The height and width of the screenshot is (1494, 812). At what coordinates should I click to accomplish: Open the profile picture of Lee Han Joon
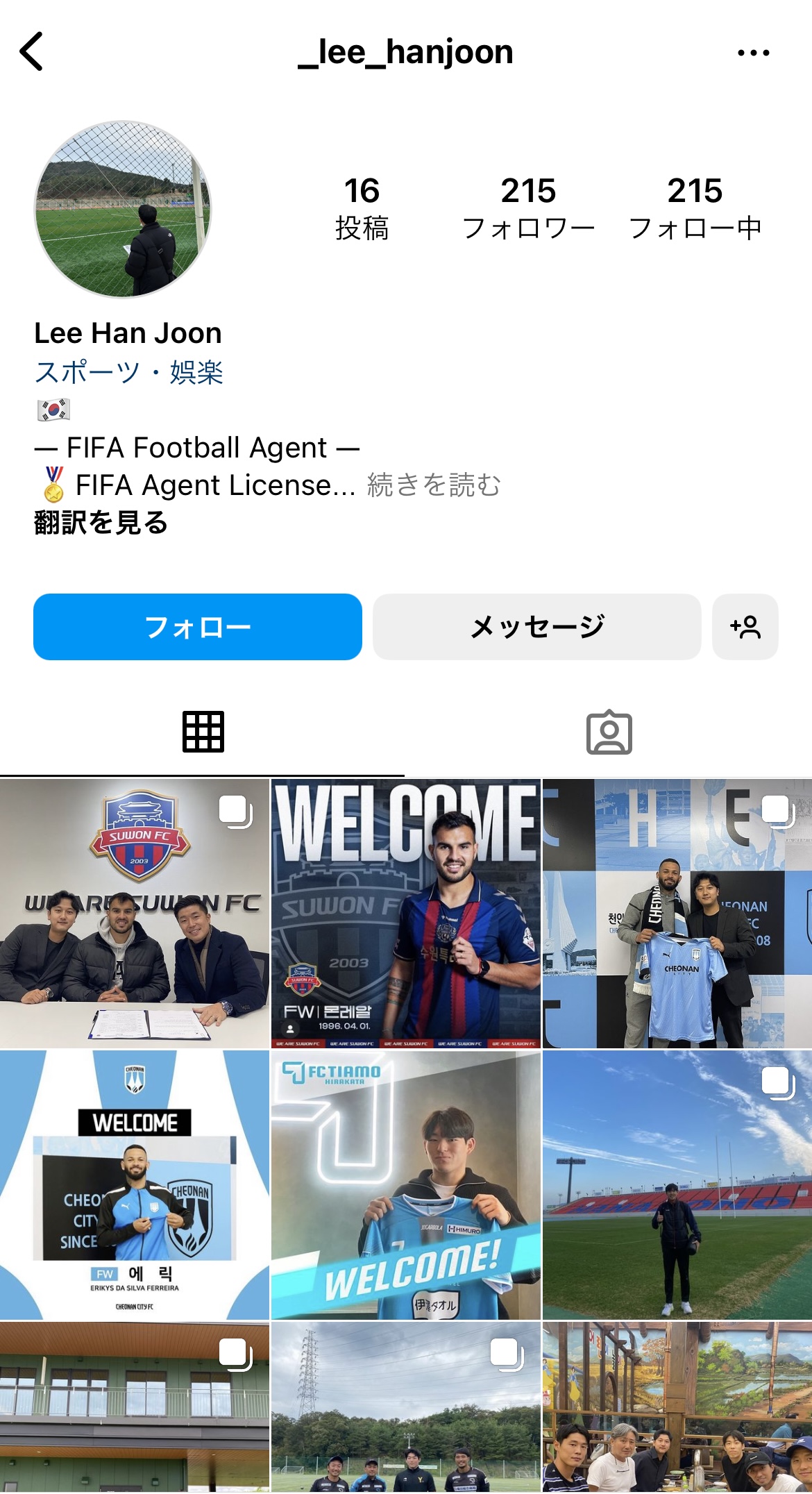coord(123,209)
